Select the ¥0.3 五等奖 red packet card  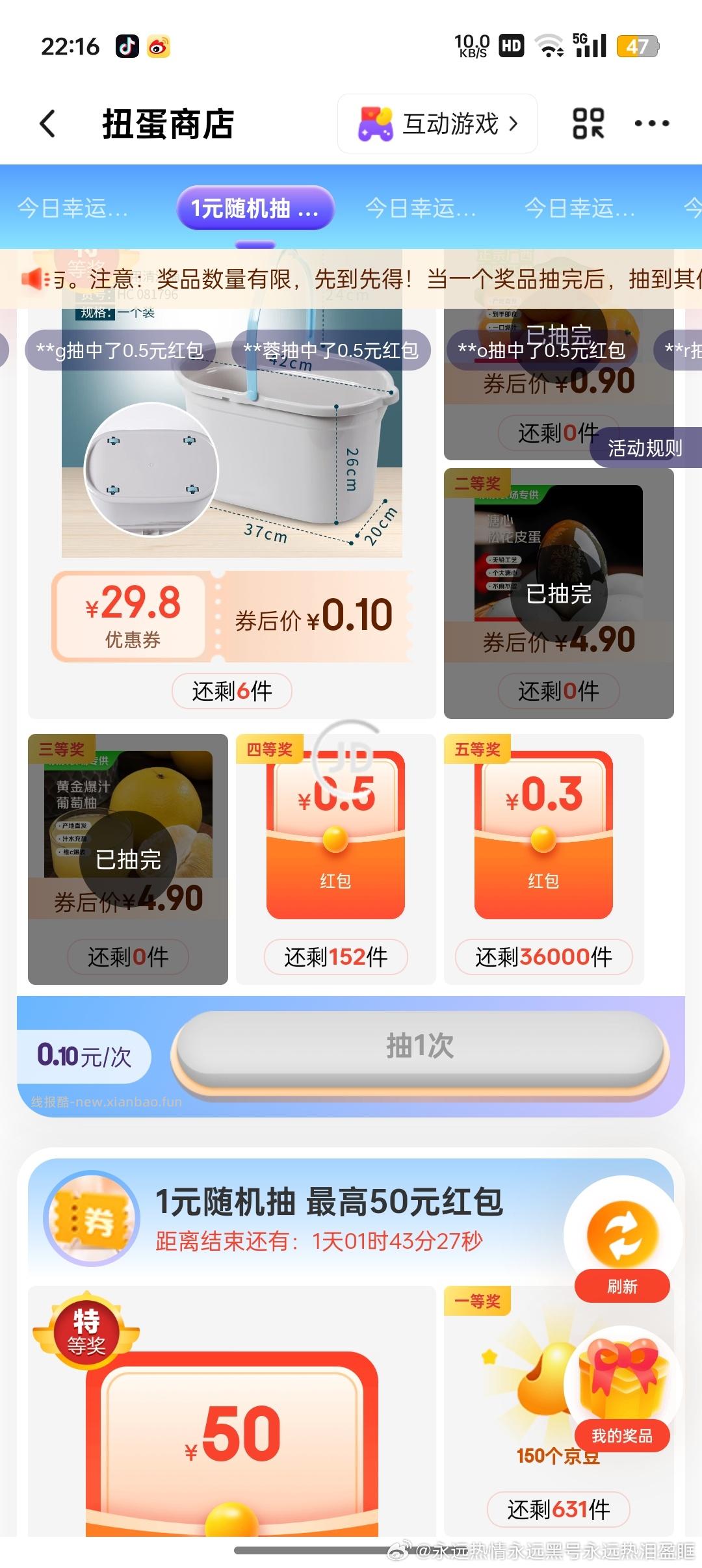(543, 845)
